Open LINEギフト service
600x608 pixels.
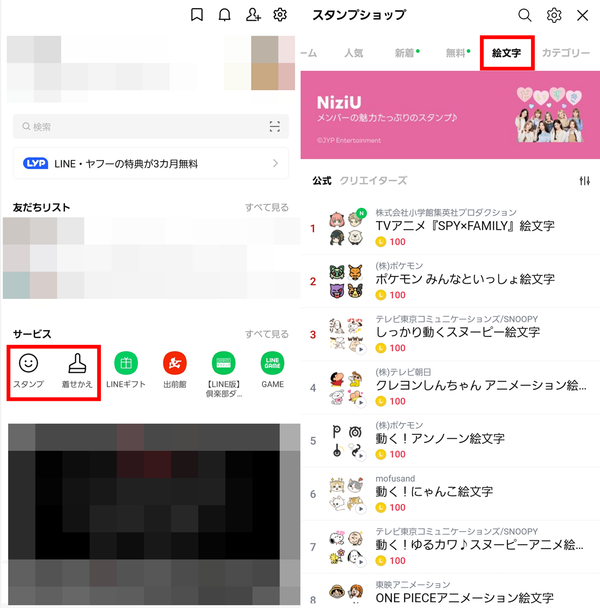click(x=126, y=370)
